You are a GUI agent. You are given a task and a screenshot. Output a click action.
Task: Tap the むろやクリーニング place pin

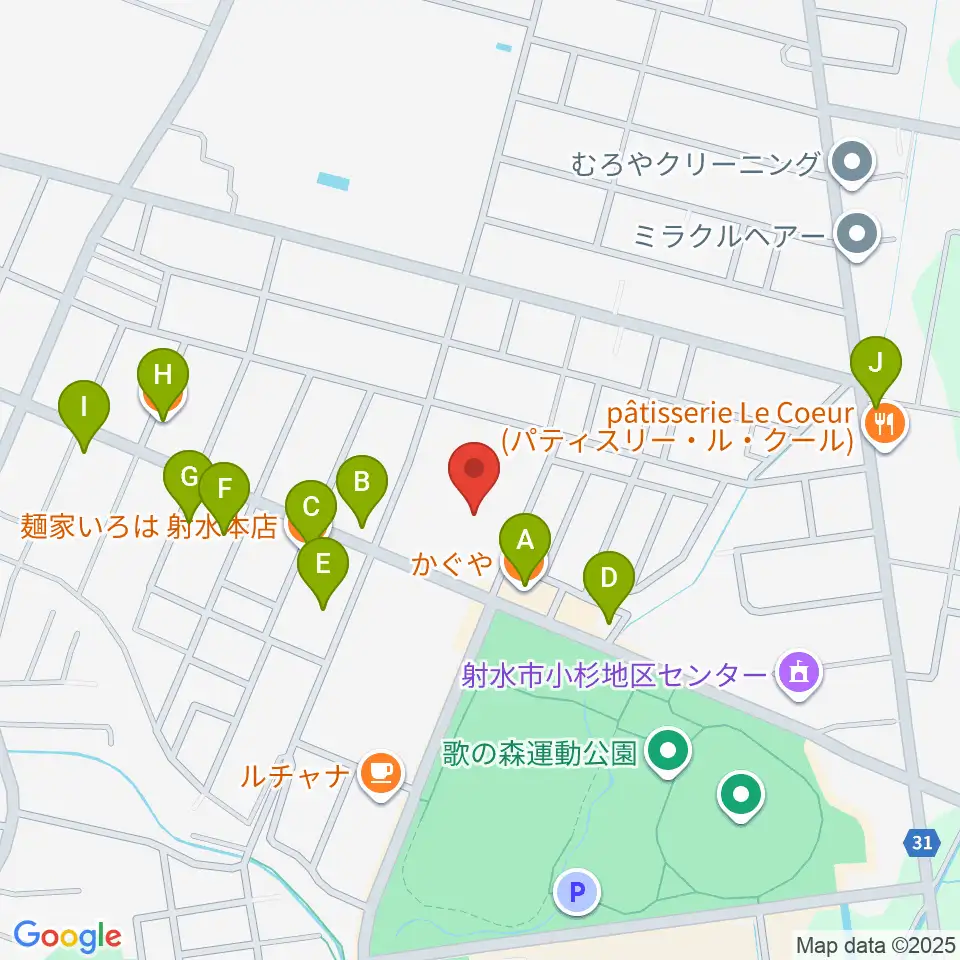852,163
